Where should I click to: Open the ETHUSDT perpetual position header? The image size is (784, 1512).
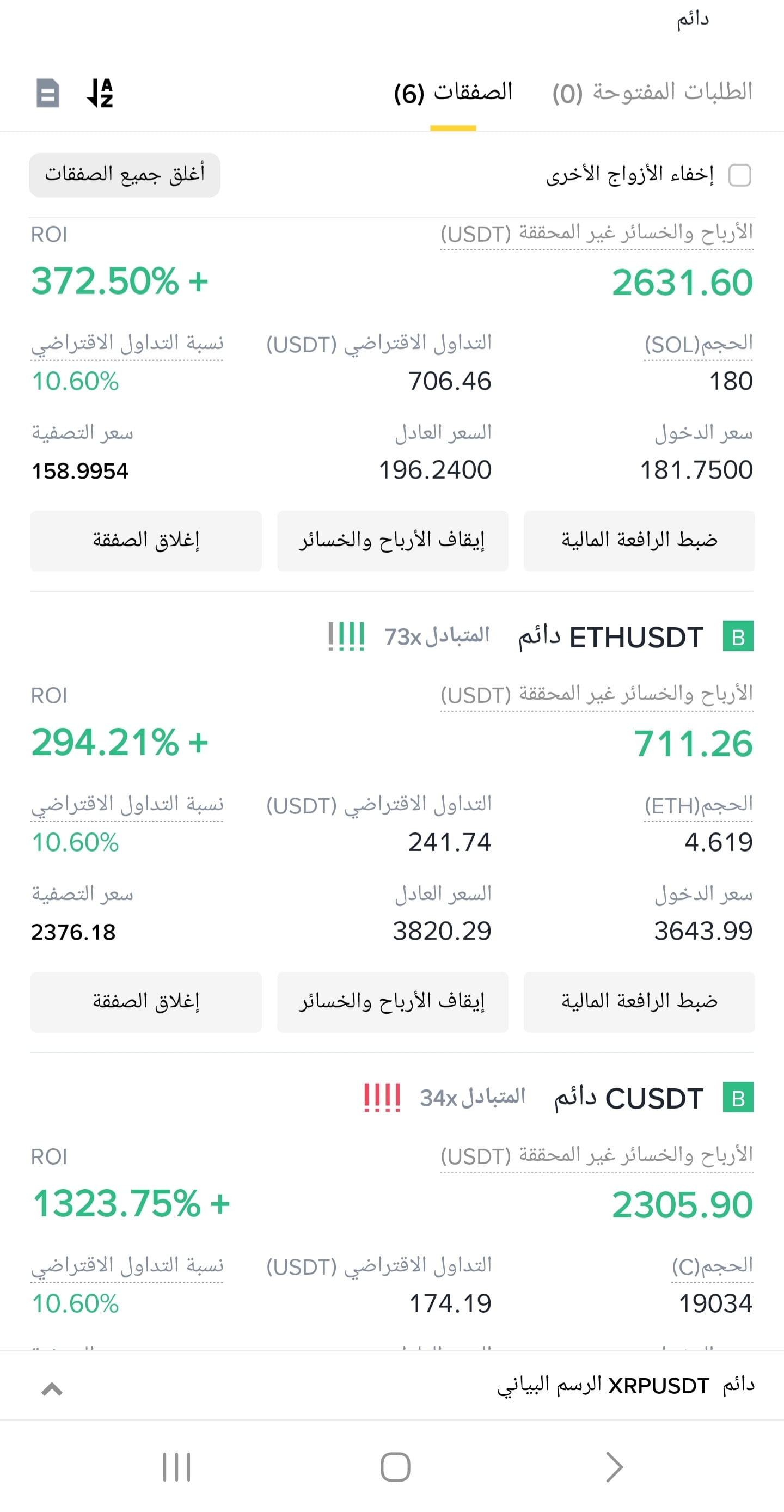click(610, 636)
